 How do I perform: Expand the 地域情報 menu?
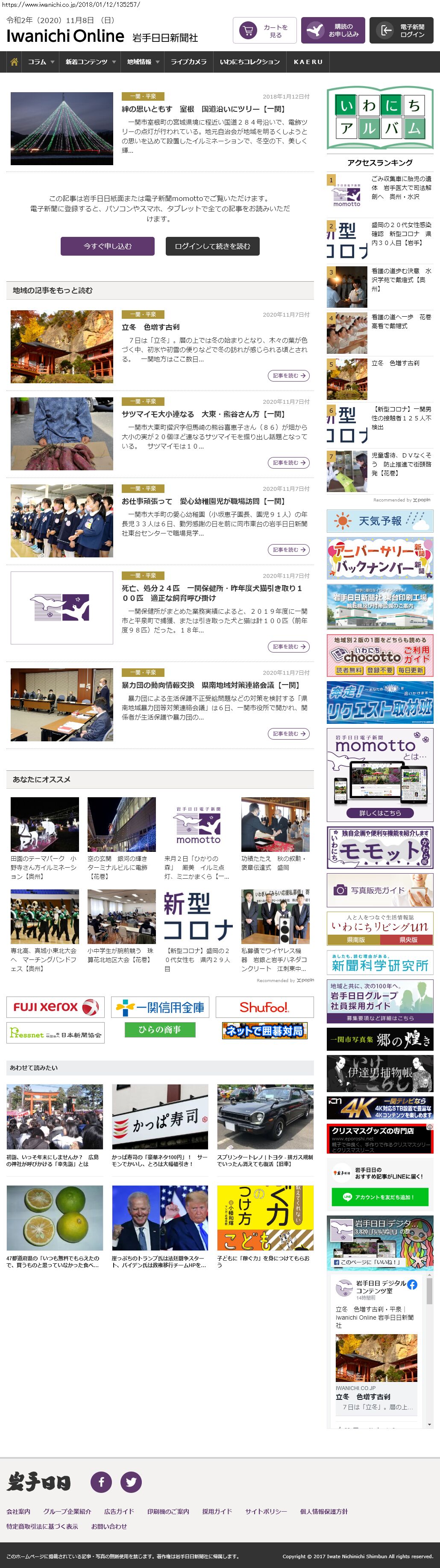[x=143, y=62]
